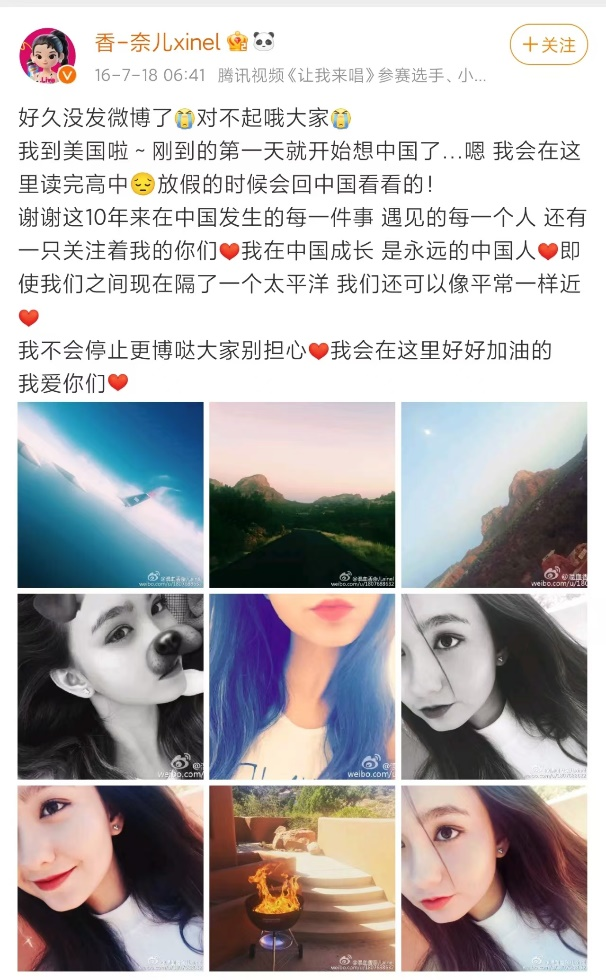Open the red rock cliff photo
The image size is (606, 980).
pos(494,494)
